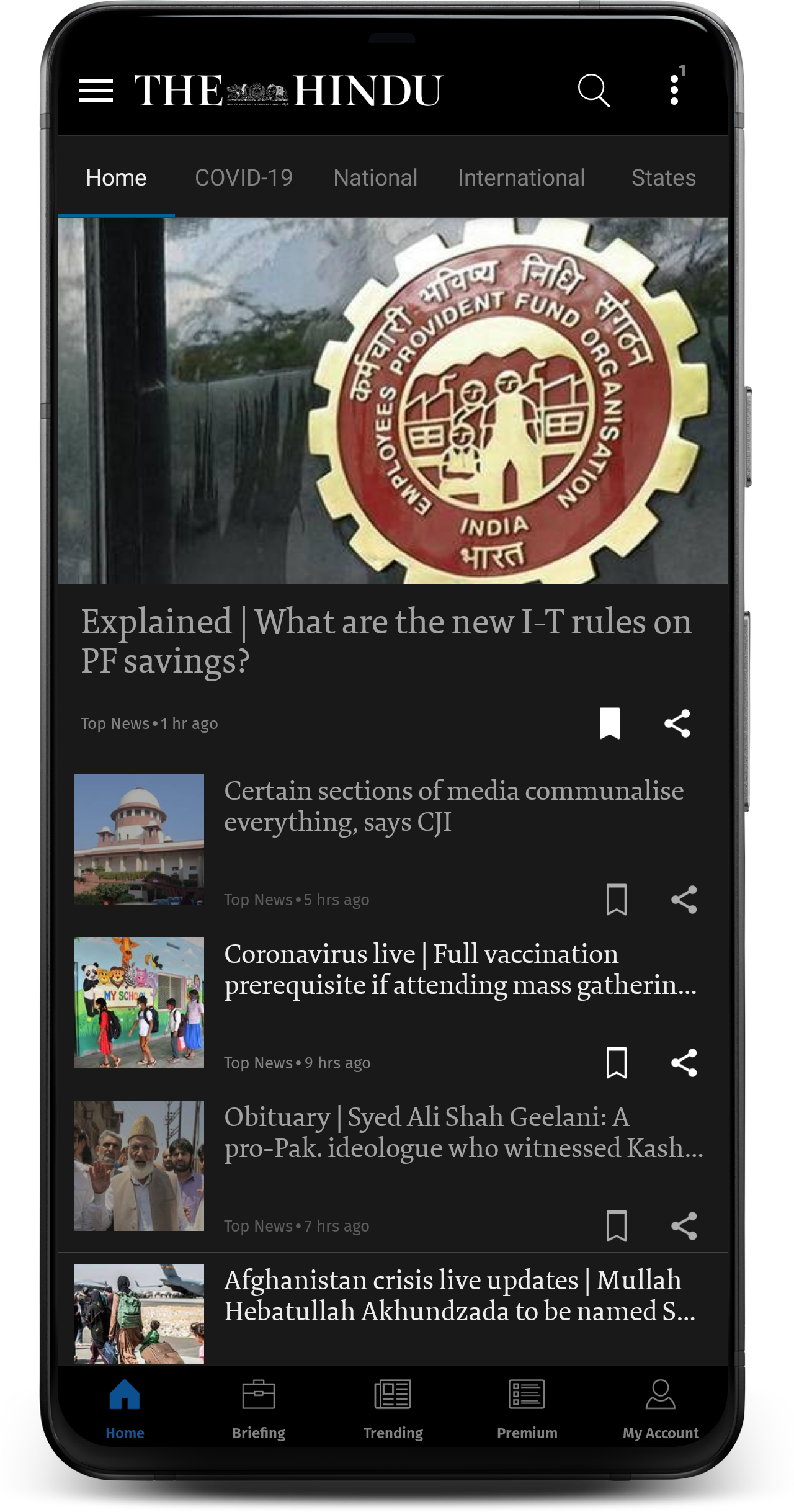Screen dimensions: 794x1512
Task: Bookmark the Coronavirus live vaccination story
Action: click(617, 1062)
